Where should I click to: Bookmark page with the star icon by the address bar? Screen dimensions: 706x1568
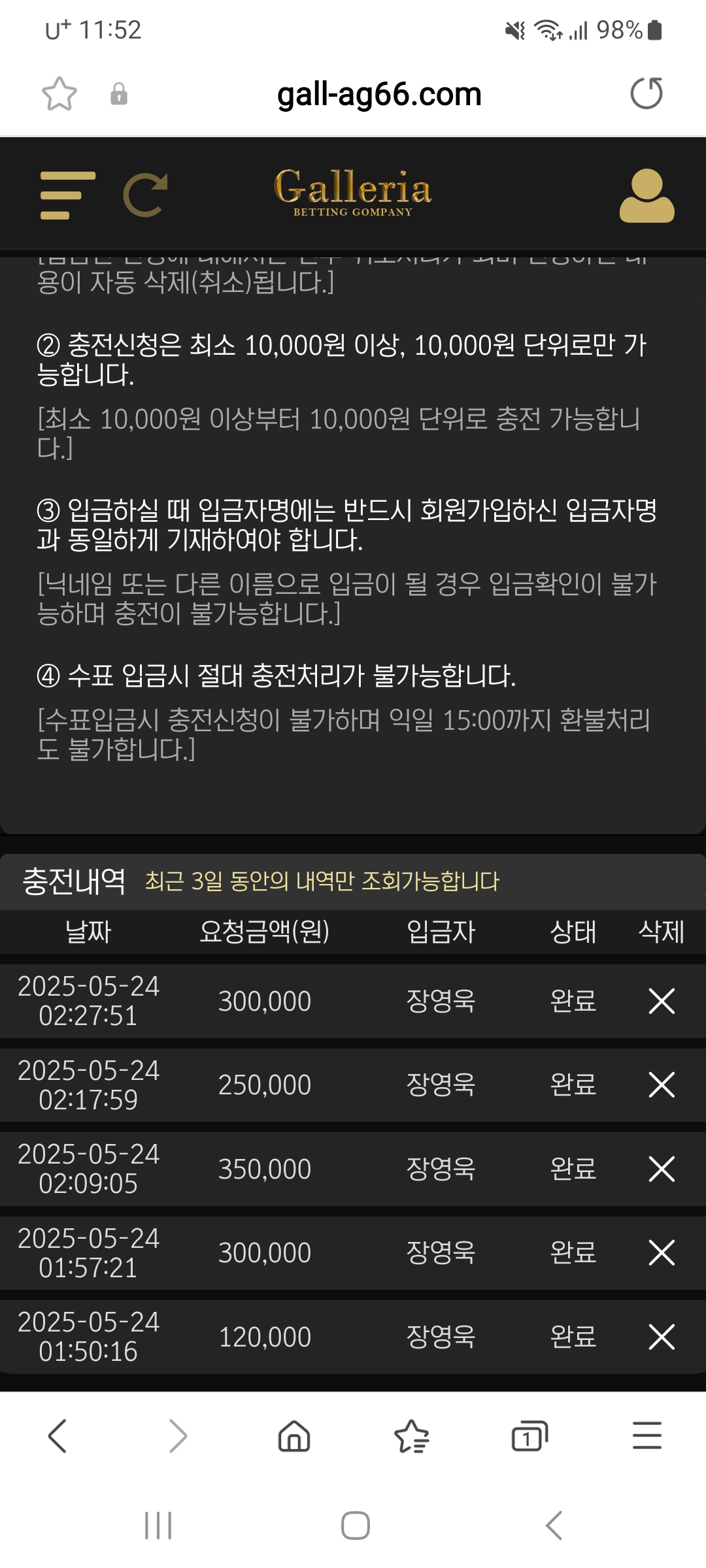(59, 94)
